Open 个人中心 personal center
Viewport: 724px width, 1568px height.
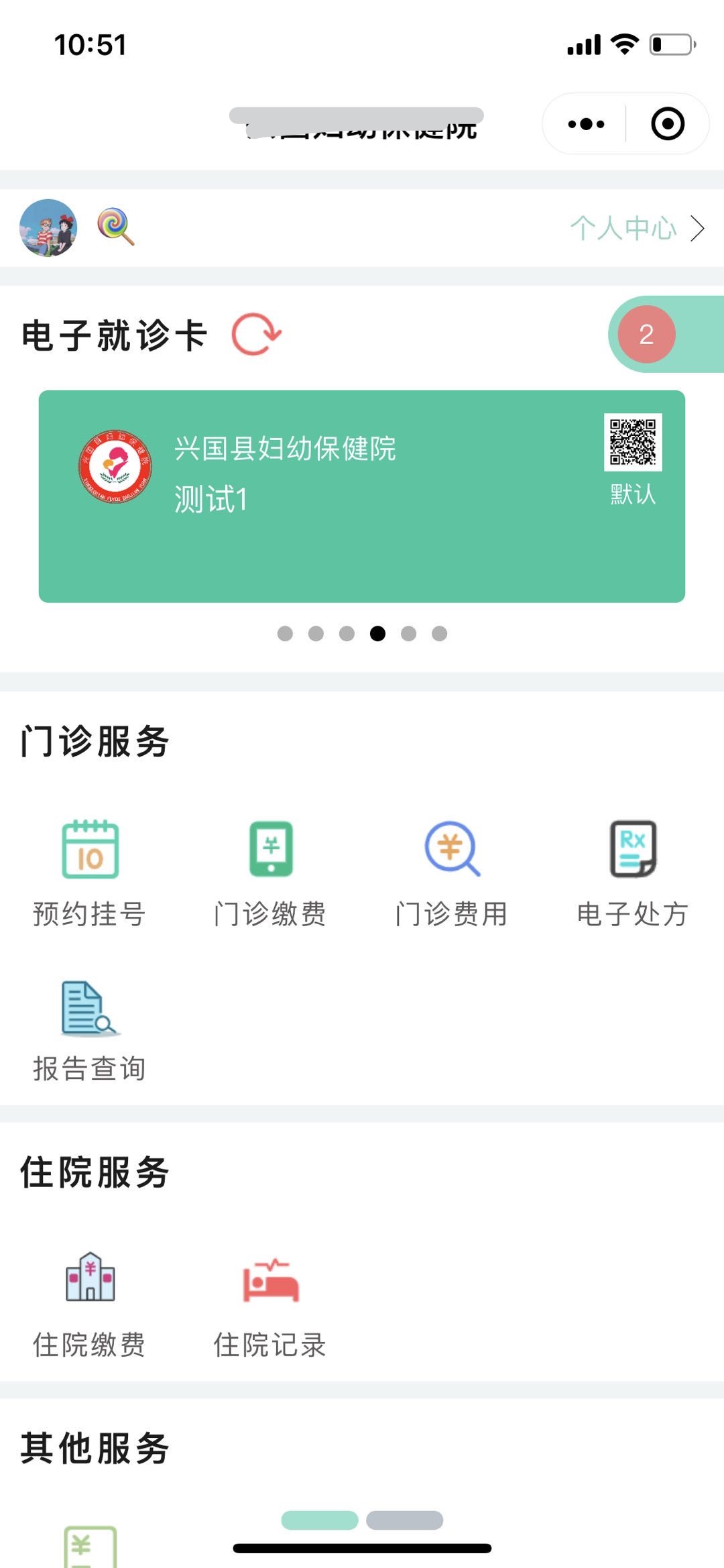pyautogui.click(x=636, y=229)
